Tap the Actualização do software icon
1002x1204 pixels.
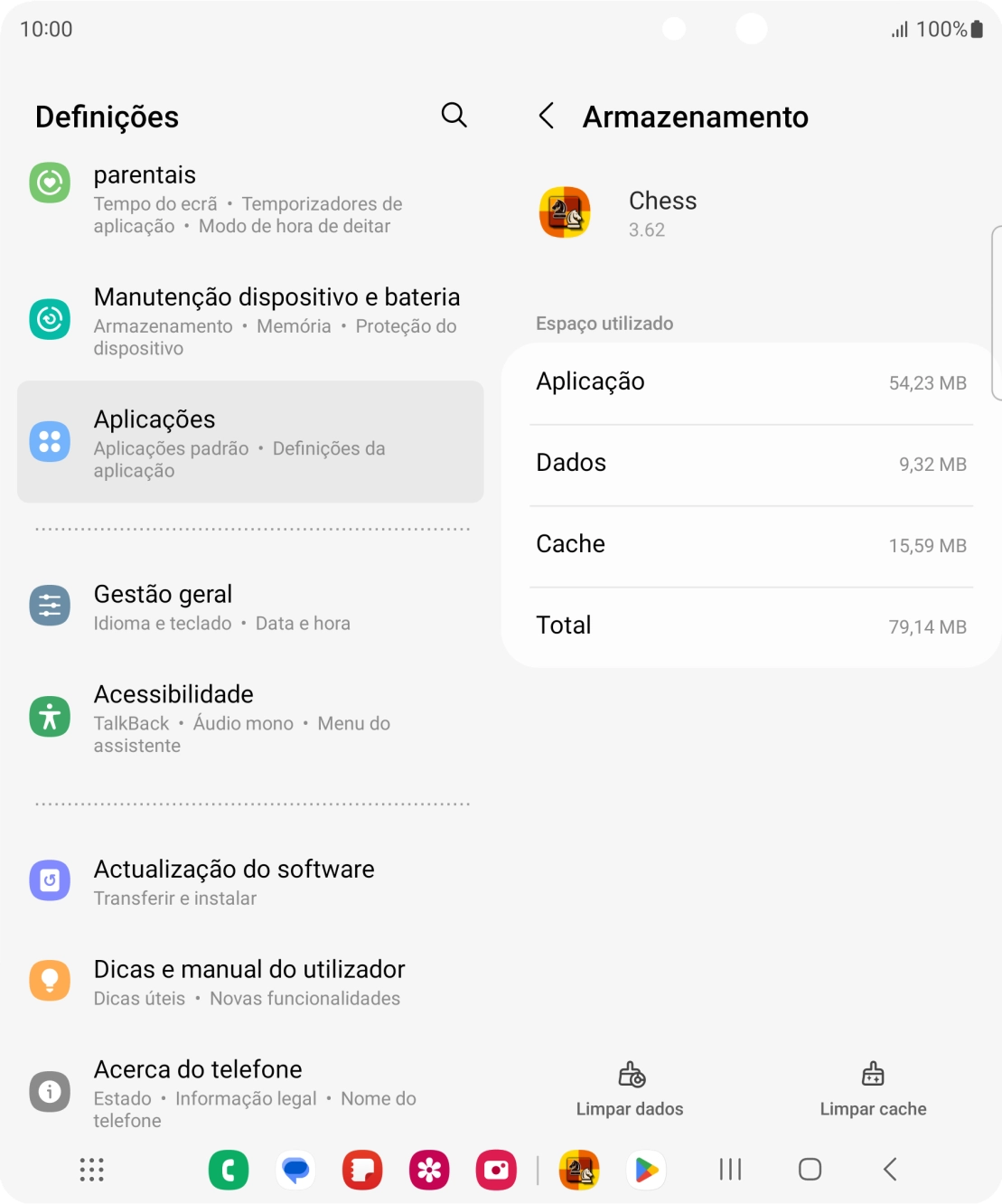pyautogui.click(x=50, y=879)
